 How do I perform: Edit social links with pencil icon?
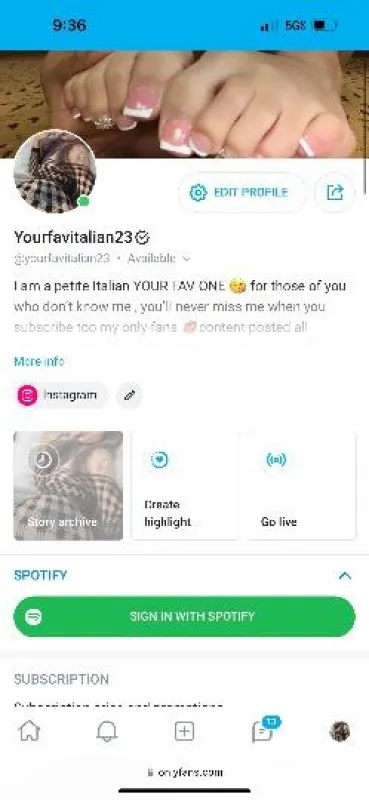tap(130, 395)
